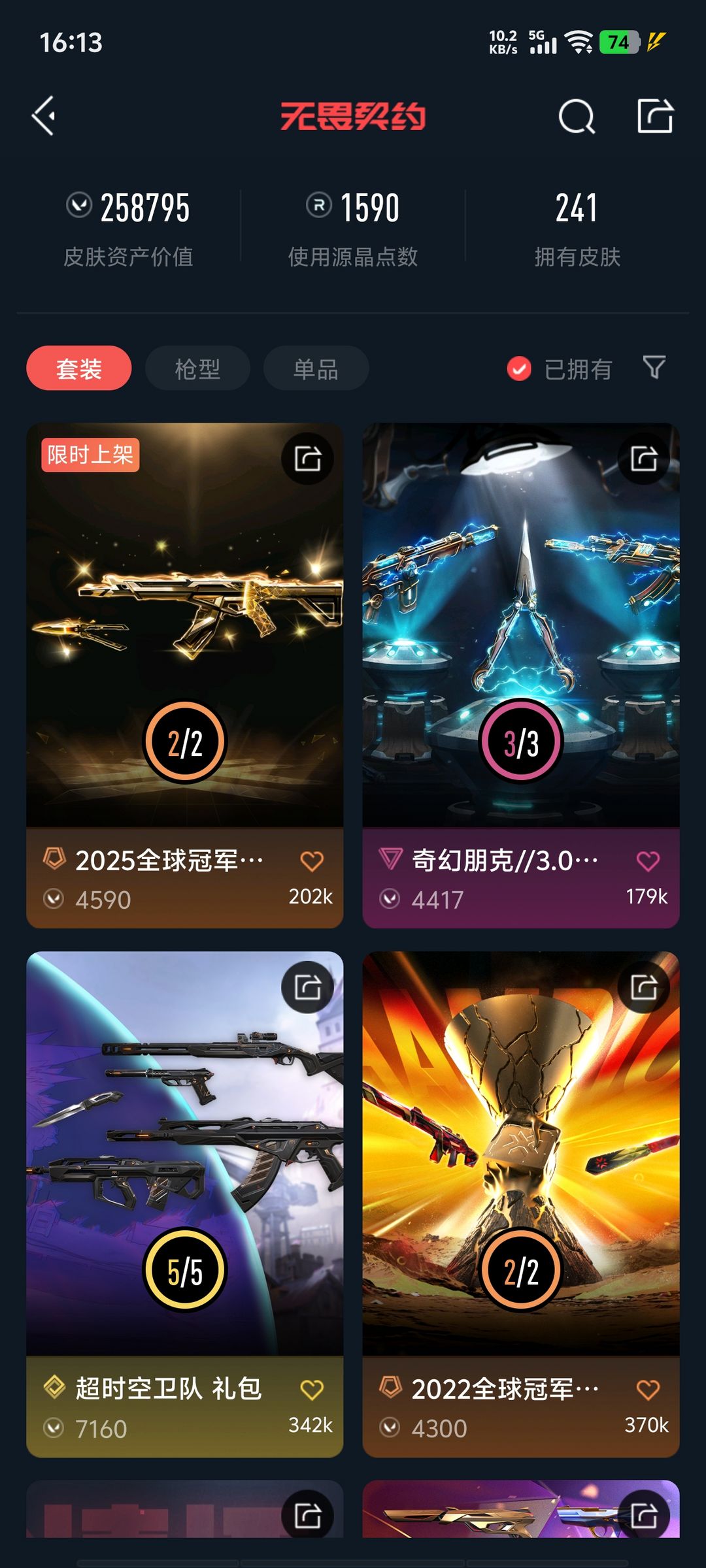Like the 2022全球冠军 bundle
706x1568 pixels.
[x=648, y=1390]
